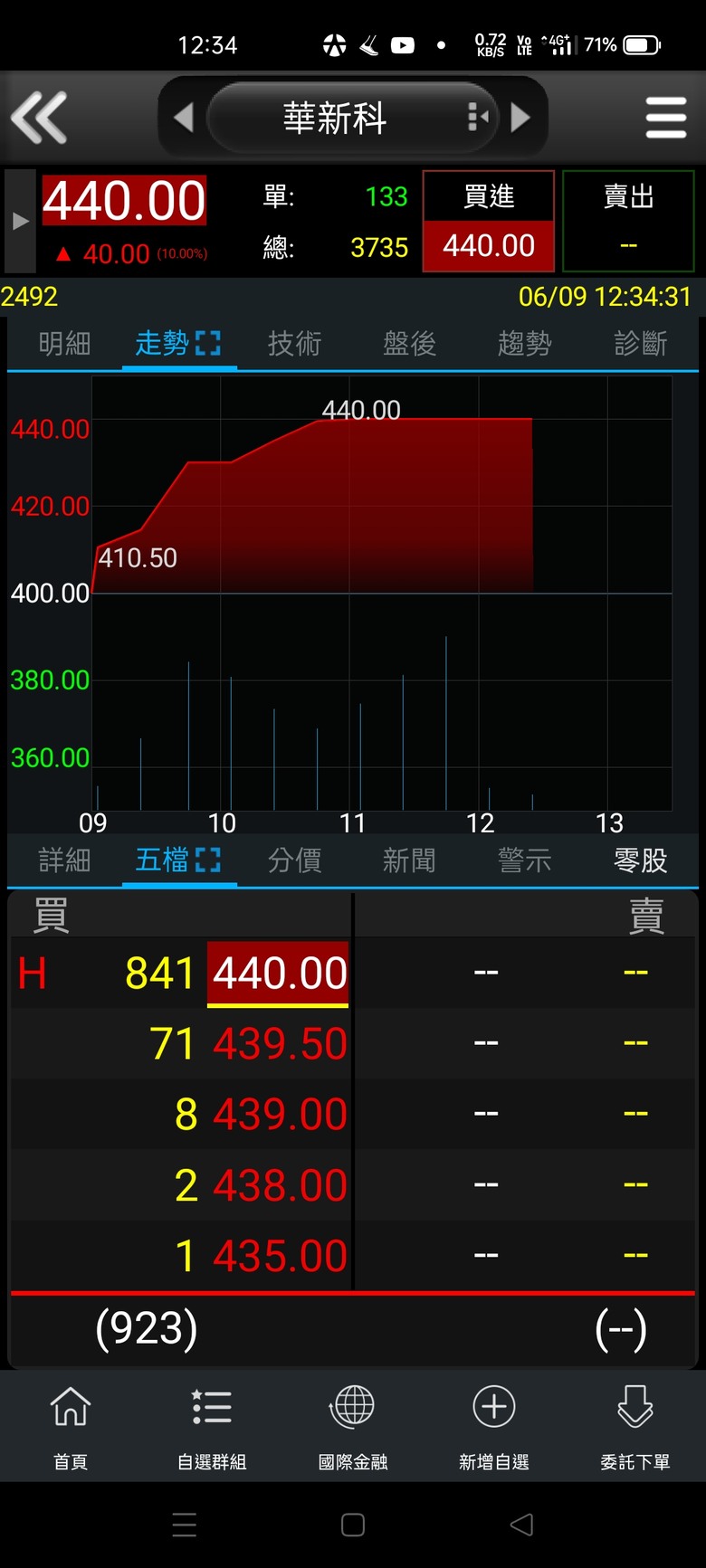
Task: Switch to the 技術 tab
Action: pos(294,343)
